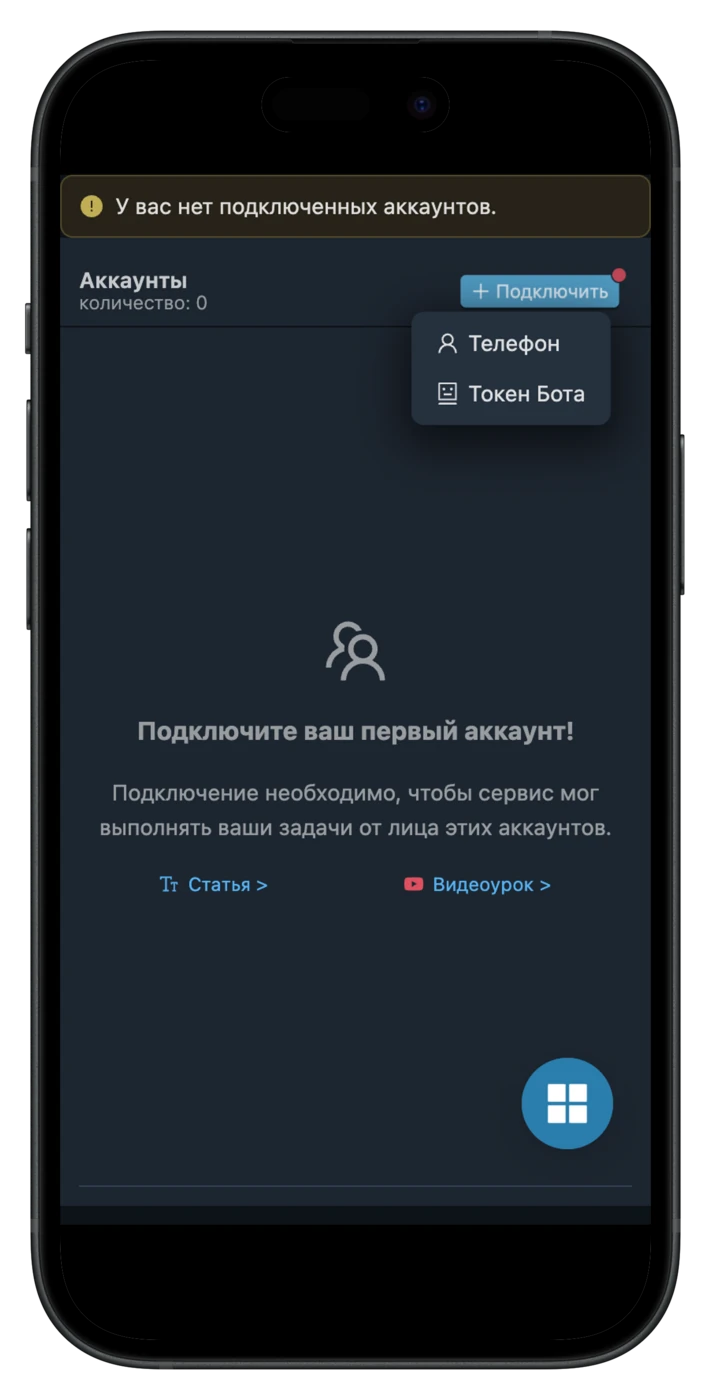The height and width of the screenshot is (1400, 711).
Task: Open the Статья link
Action: click(x=214, y=885)
